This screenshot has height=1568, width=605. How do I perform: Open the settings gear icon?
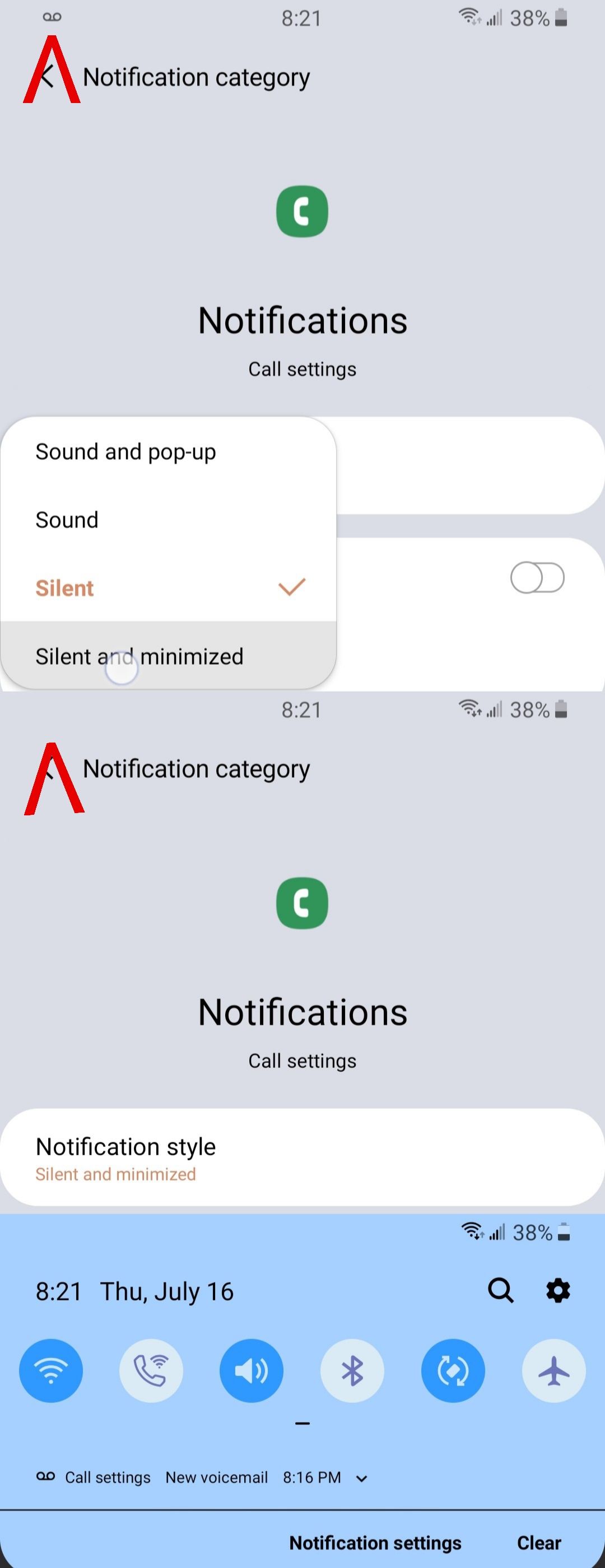click(557, 1290)
